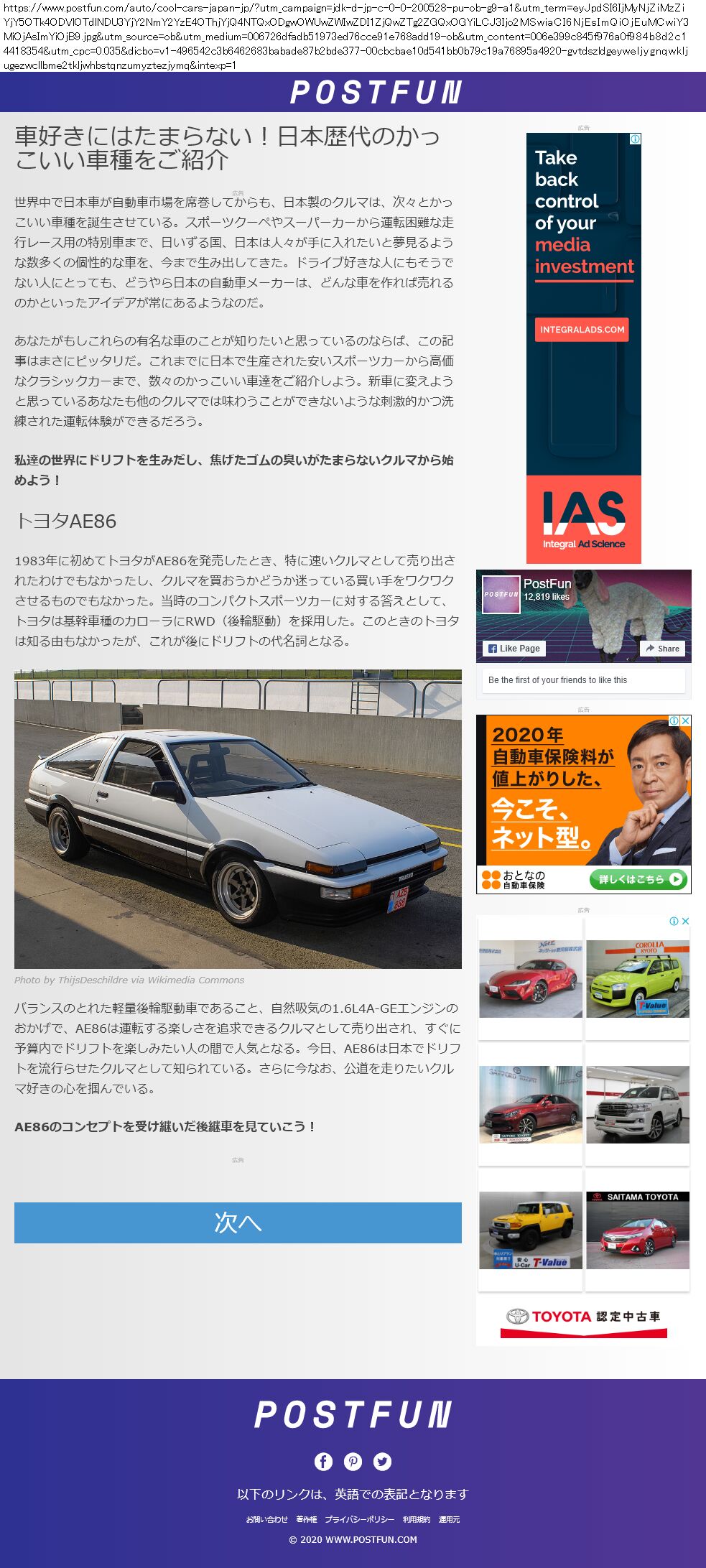Open the 著作権 copyright link
The width and height of the screenshot is (706, 1568).
[306, 1519]
